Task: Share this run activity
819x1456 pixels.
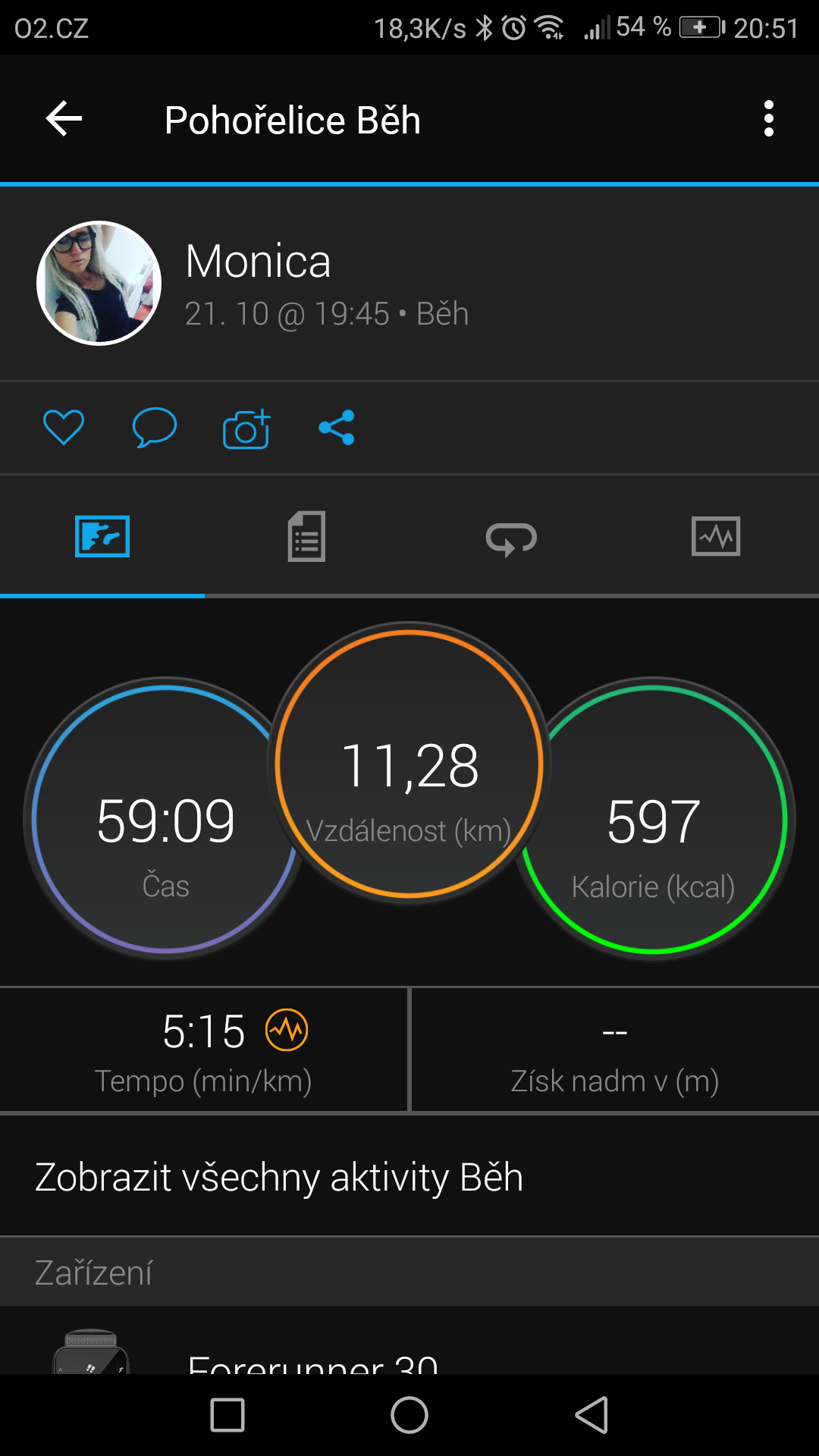Action: tap(337, 428)
